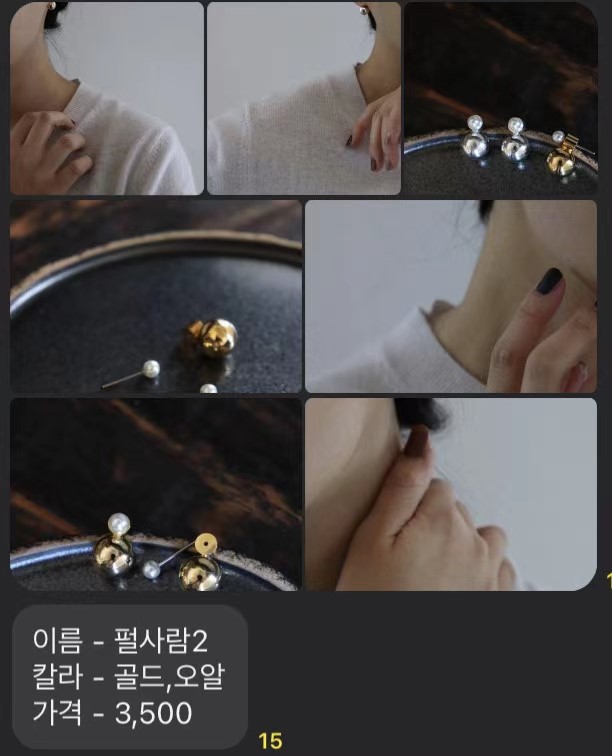Open the photo of three ball earrings on a plate
This screenshot has height=756, width=612.
[x=501, y=98]
